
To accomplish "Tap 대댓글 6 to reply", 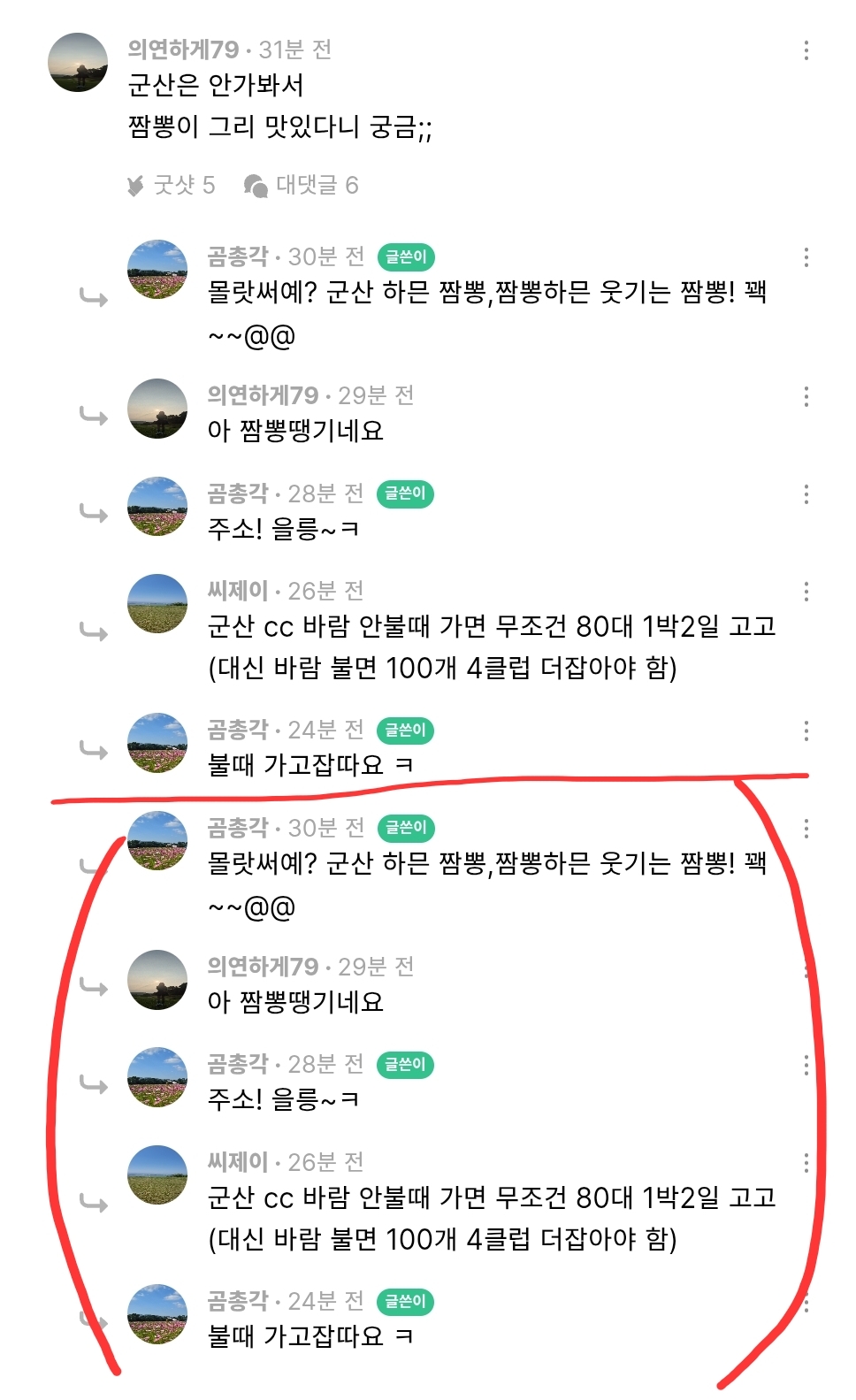I will pos(302,185).
